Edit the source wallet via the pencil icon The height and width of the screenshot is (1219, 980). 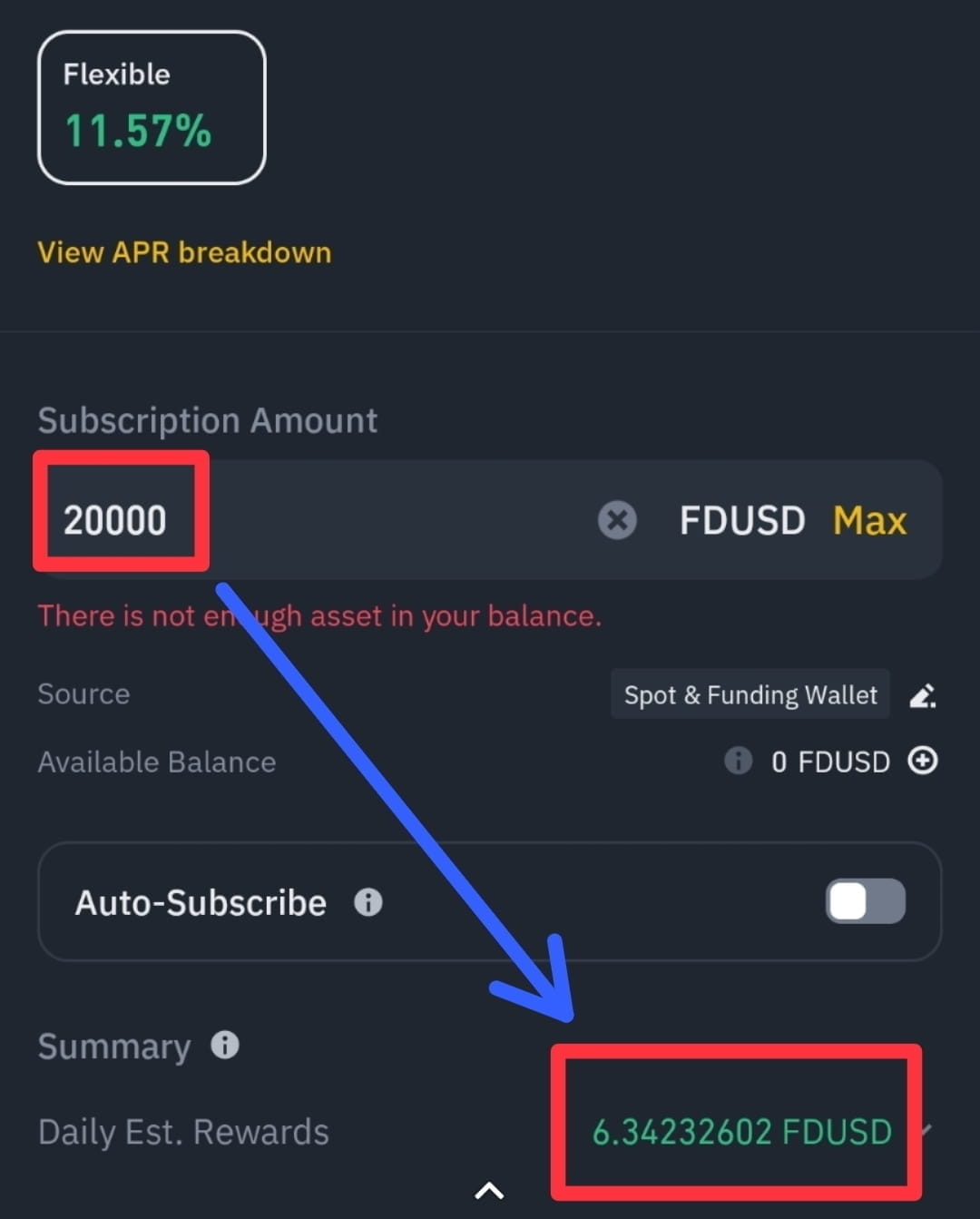pos(924,694)
